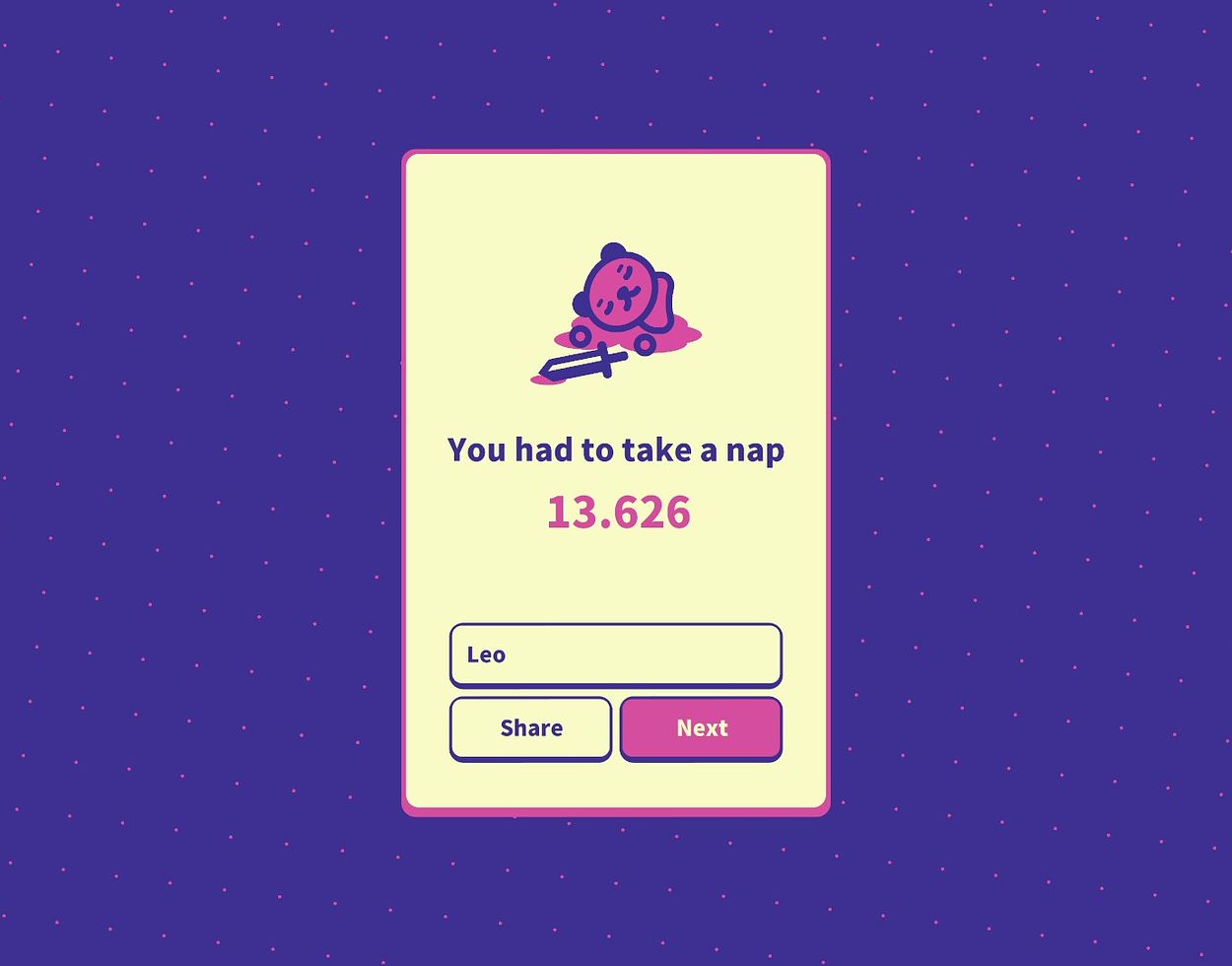Screen dimensions: 1232x966
Task: Continue with the Next button
Action: [701, 728]
